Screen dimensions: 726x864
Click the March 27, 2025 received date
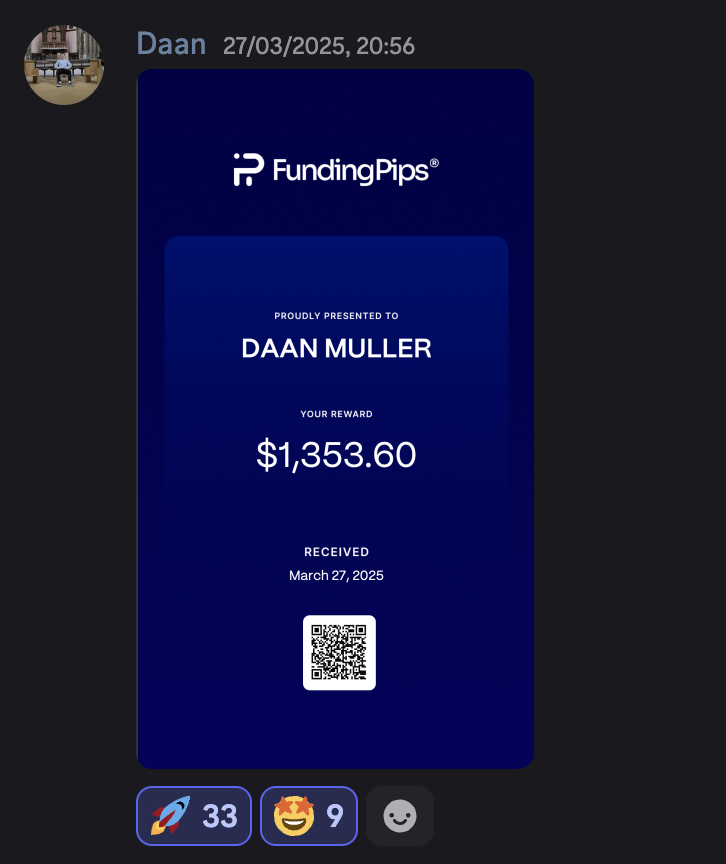336,575
